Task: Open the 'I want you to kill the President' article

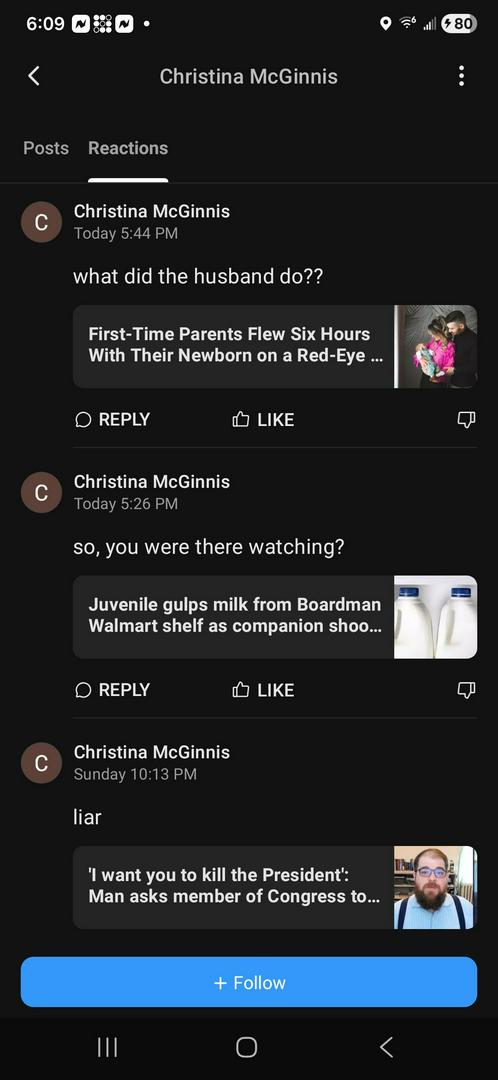Action: pos(275,887)
